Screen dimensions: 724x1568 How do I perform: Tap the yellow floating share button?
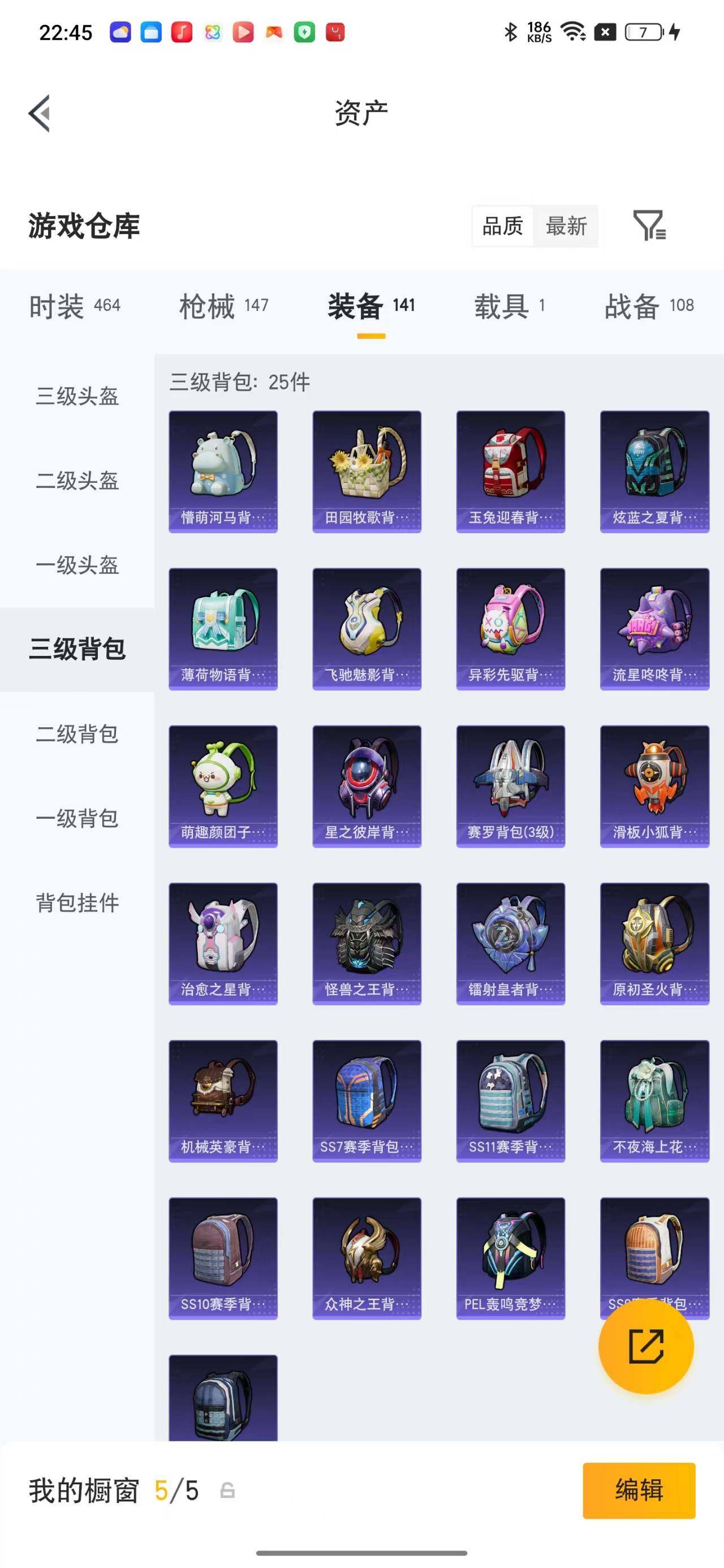point(646,1346)
